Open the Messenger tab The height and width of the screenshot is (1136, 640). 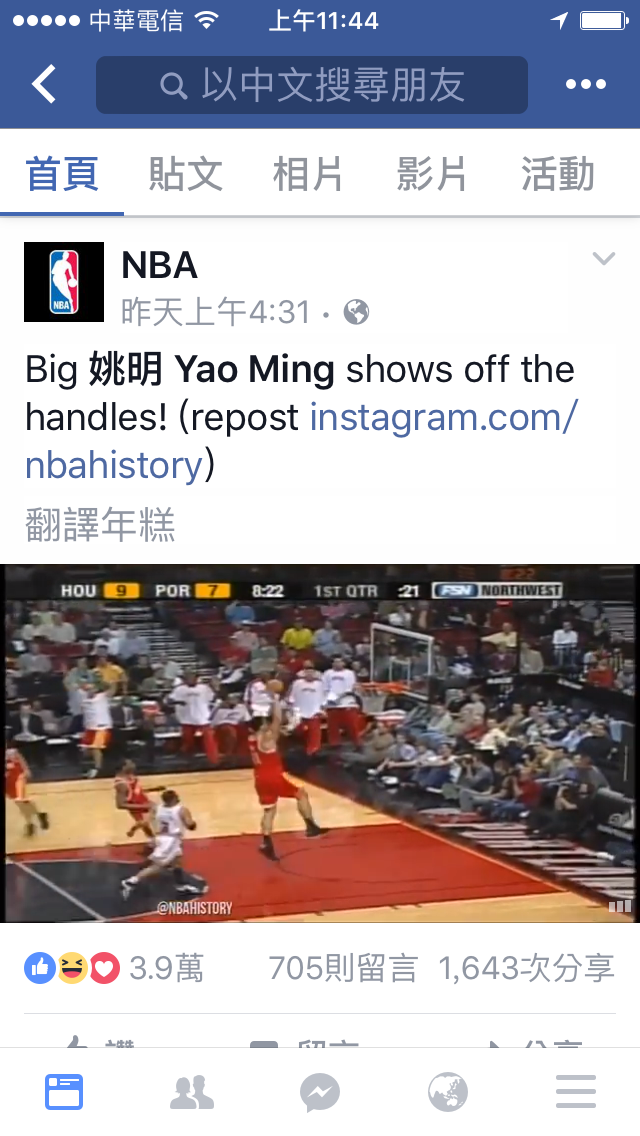[320, 1092]
